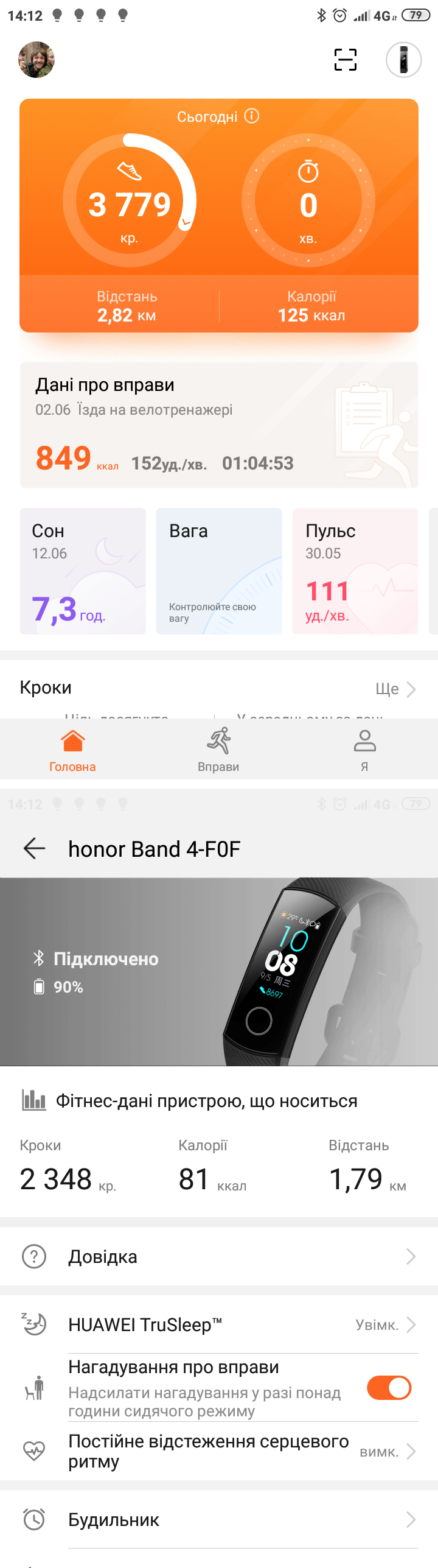The width and height of the screenshot is (438, 1568).
Task: Open the Дані про вправи card
Action: (x=219, y=425)
